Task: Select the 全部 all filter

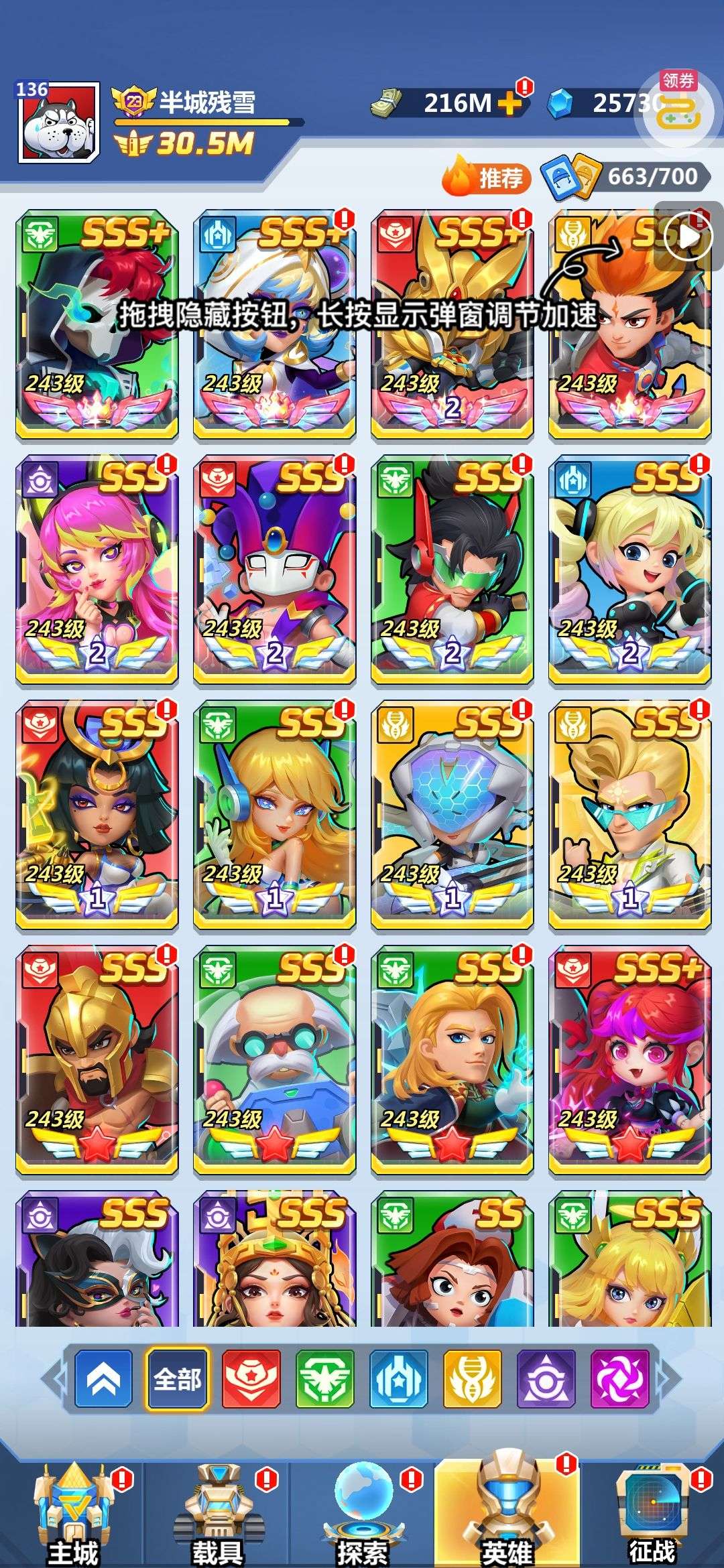Action: pyautogui.click(x=178, y=1380)
